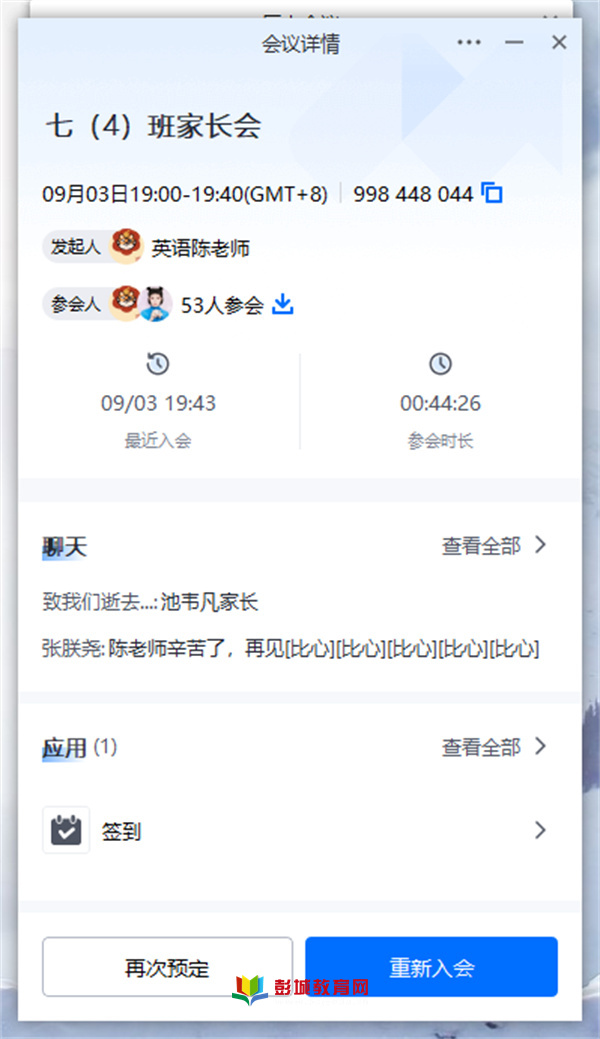Viewport: 600px width, 1039px height.
Task: Tap 再次预定 to schedule again
Action: click(x=167, y=967)
